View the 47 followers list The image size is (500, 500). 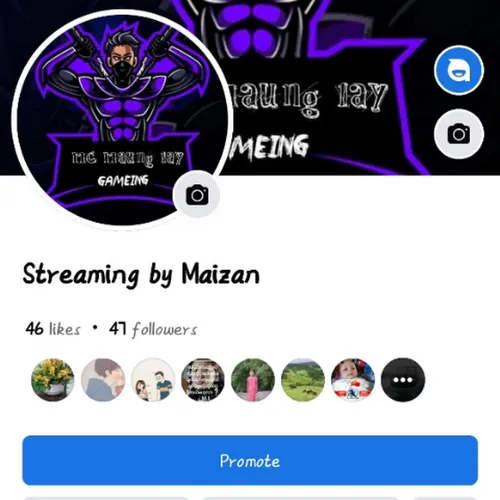(x=153, y=329)
